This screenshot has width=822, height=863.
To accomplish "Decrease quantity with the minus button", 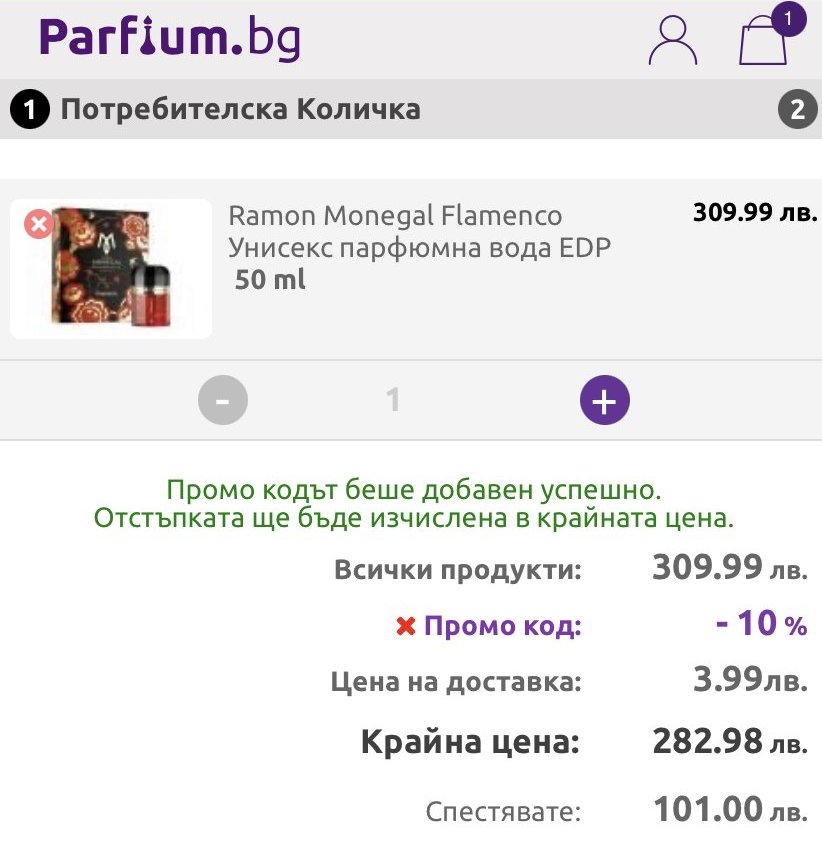I will [222, 401].
